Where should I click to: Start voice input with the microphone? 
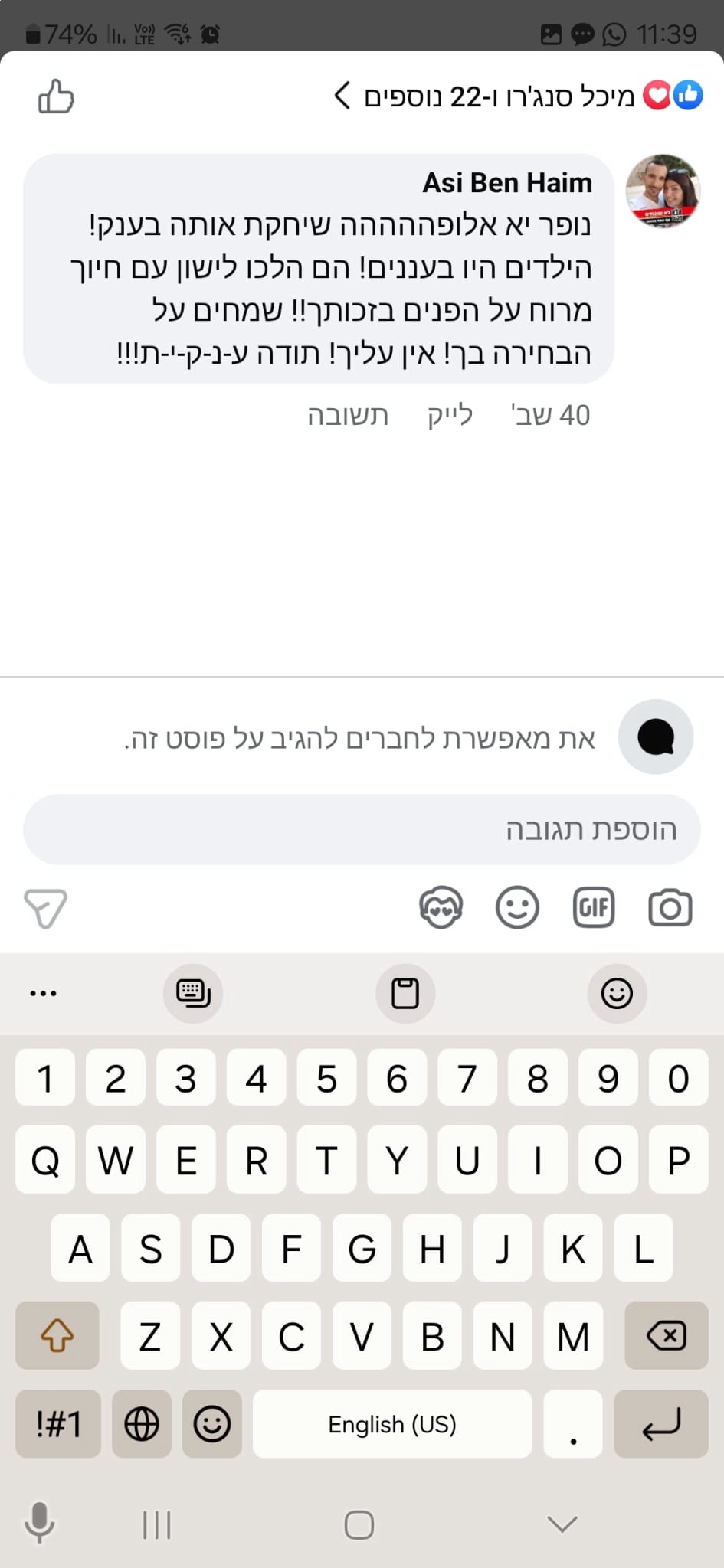coord(41,1524)
